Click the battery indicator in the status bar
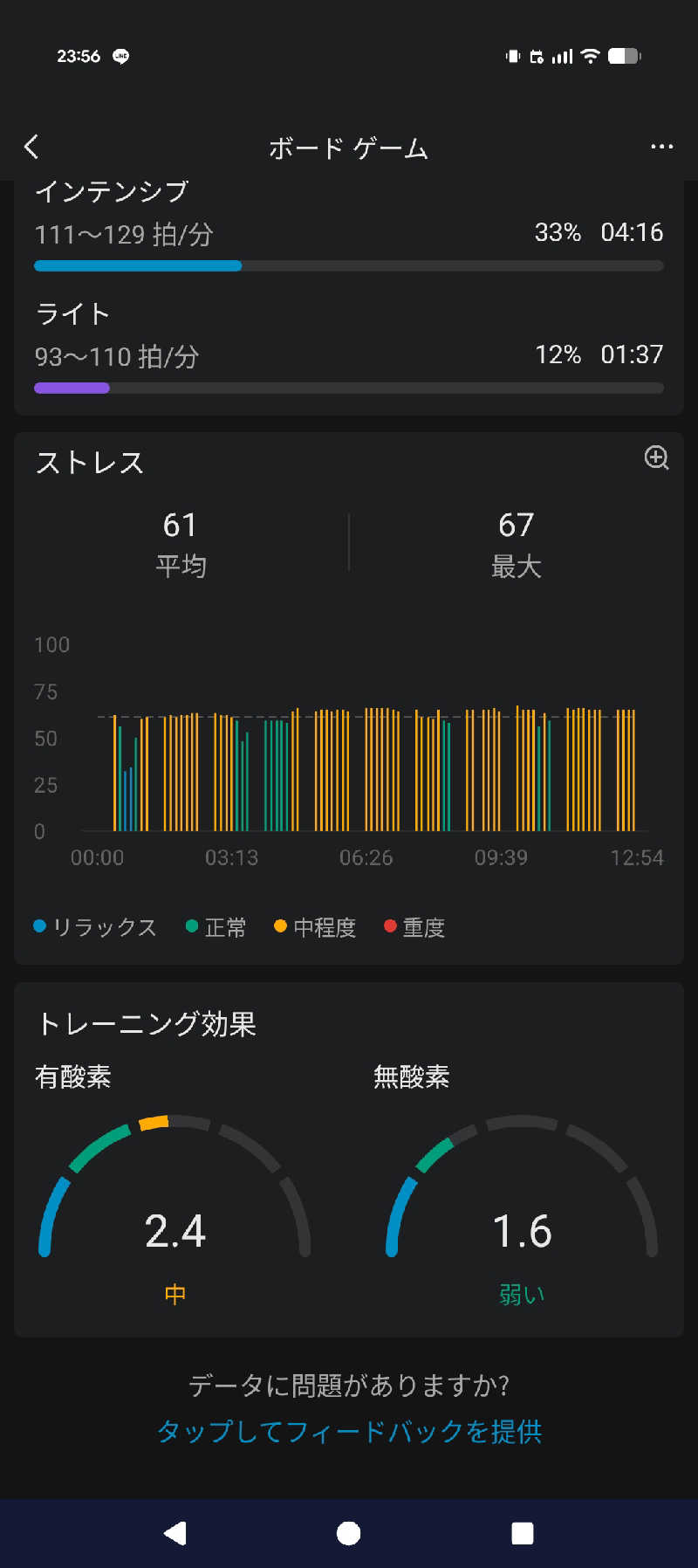 (624, 56)
